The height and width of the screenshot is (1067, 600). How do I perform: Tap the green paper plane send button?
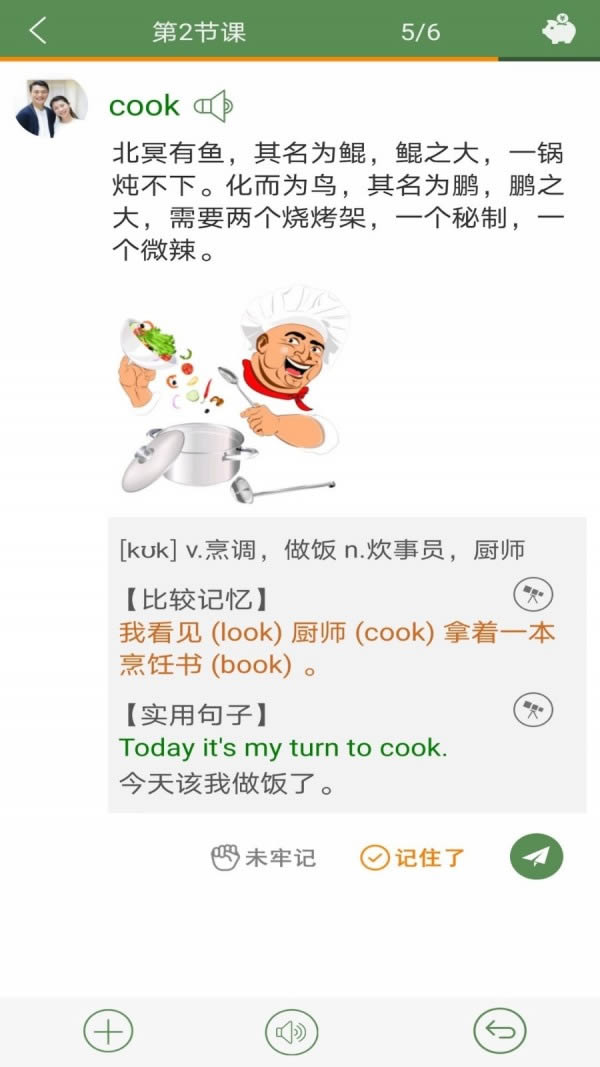(x=536, y=857)
